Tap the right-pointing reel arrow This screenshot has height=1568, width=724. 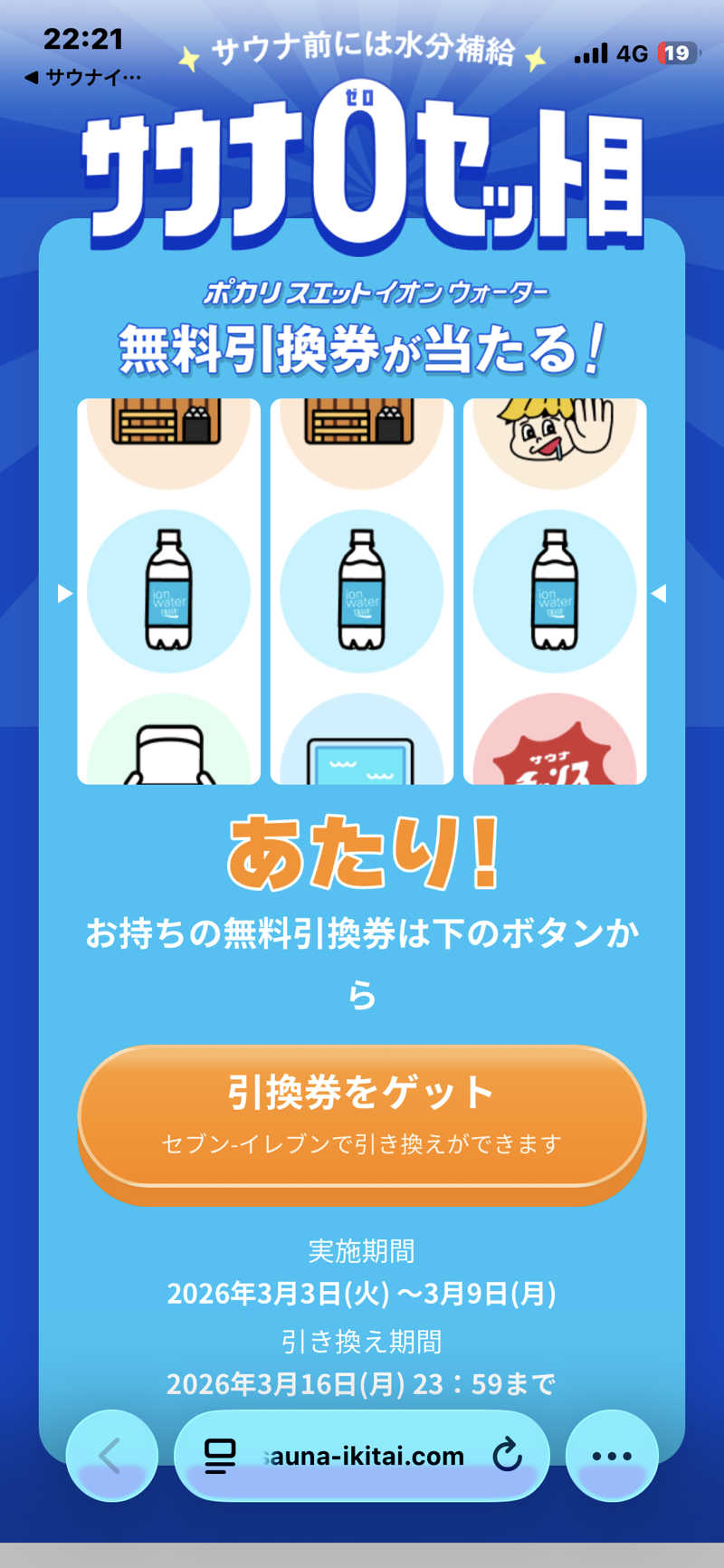[x=661, y=594]
